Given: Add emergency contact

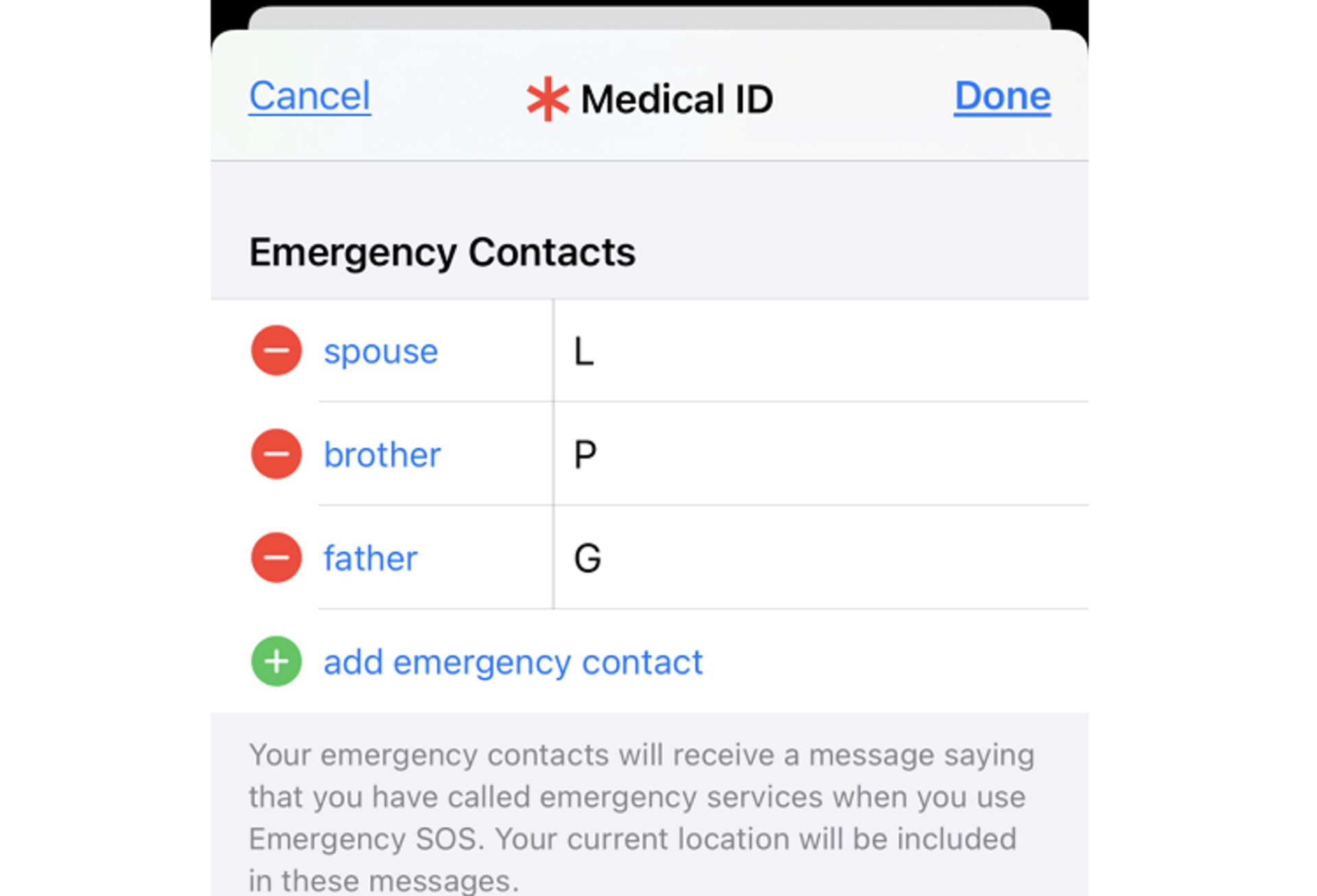Looking at the screenshot, I should tap(512, 662).
